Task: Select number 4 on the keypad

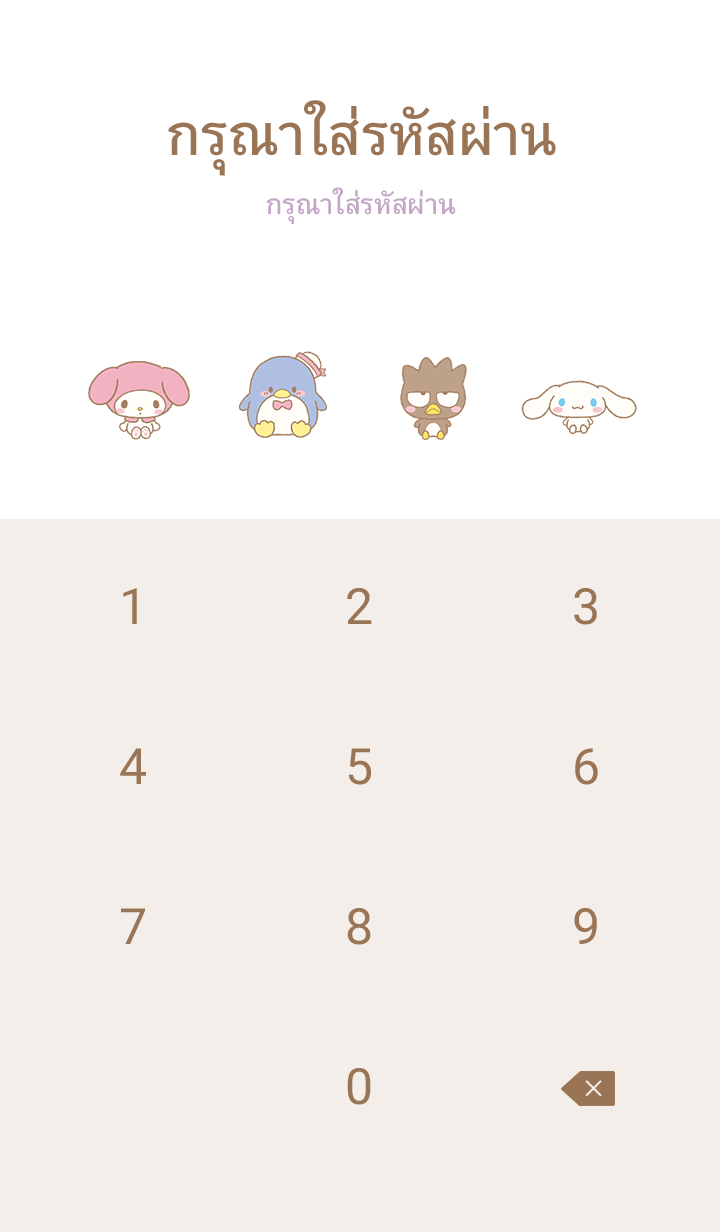Action: 132,767
